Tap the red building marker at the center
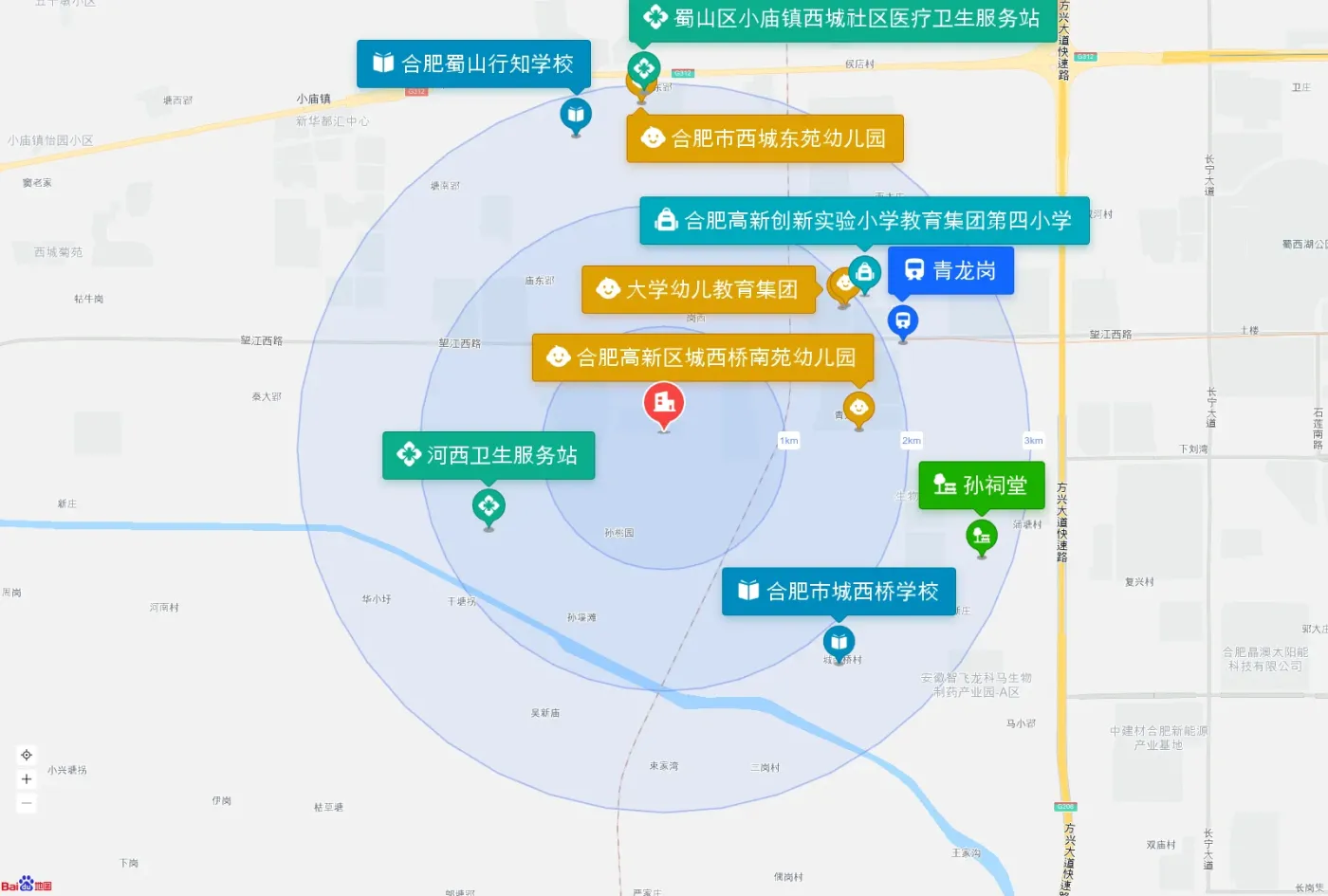The width and height of the screenshot is (1328, 896). pyautogui.click(x=664, y=403)
